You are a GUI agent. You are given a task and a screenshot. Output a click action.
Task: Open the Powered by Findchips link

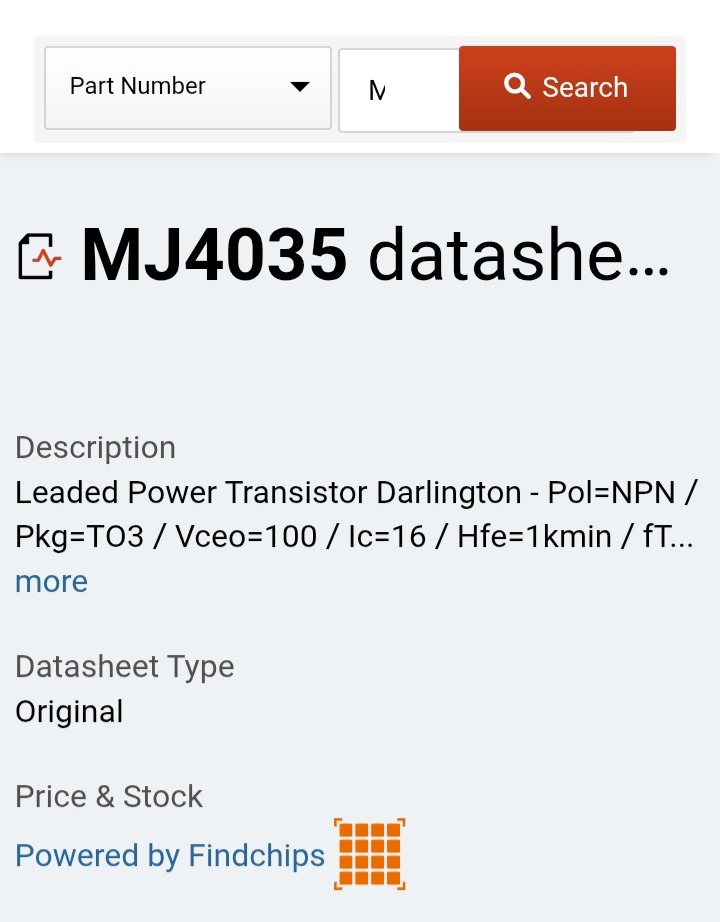[x=170, y=856]
